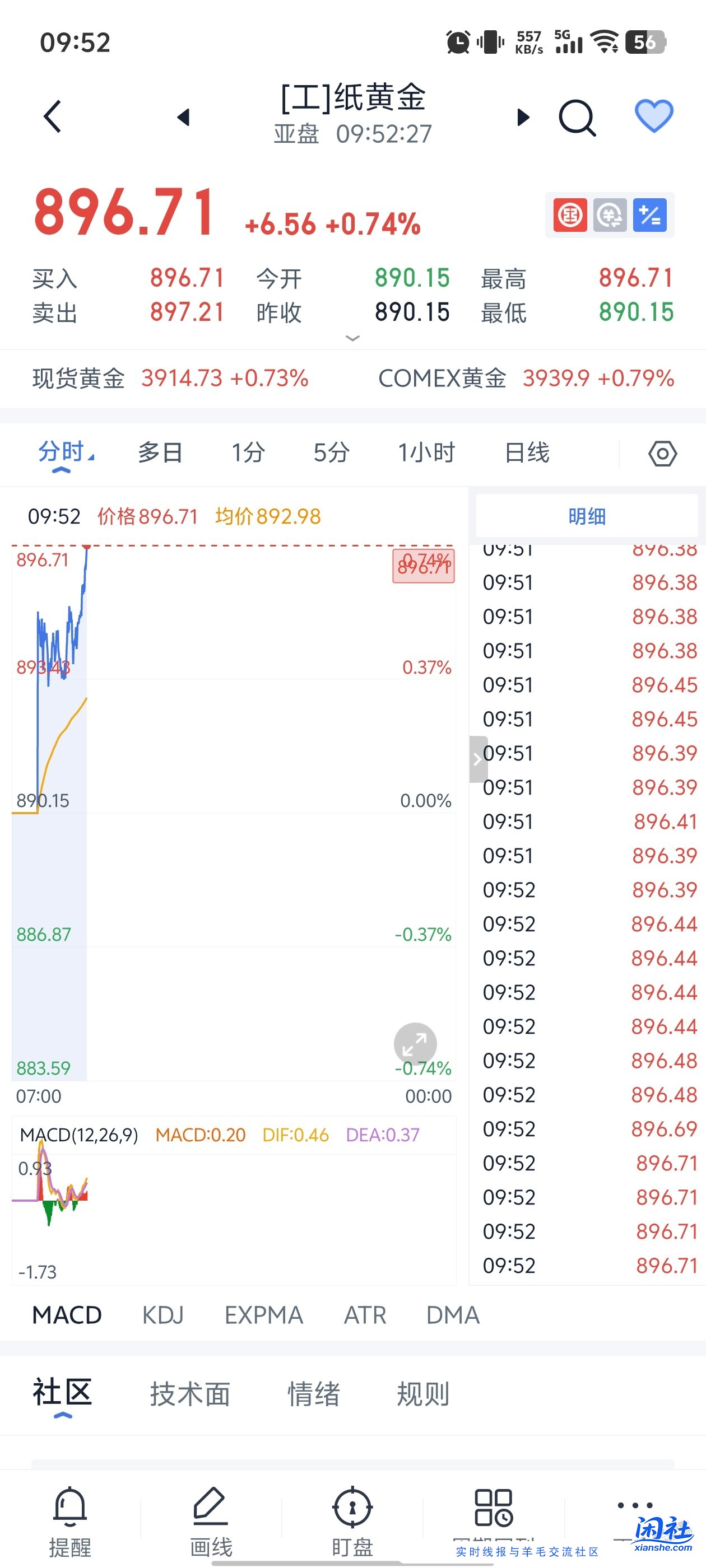Tap the 提醒 alert bell icon
Viewport: 706px width, 1568px height.
coord(69,1504)
